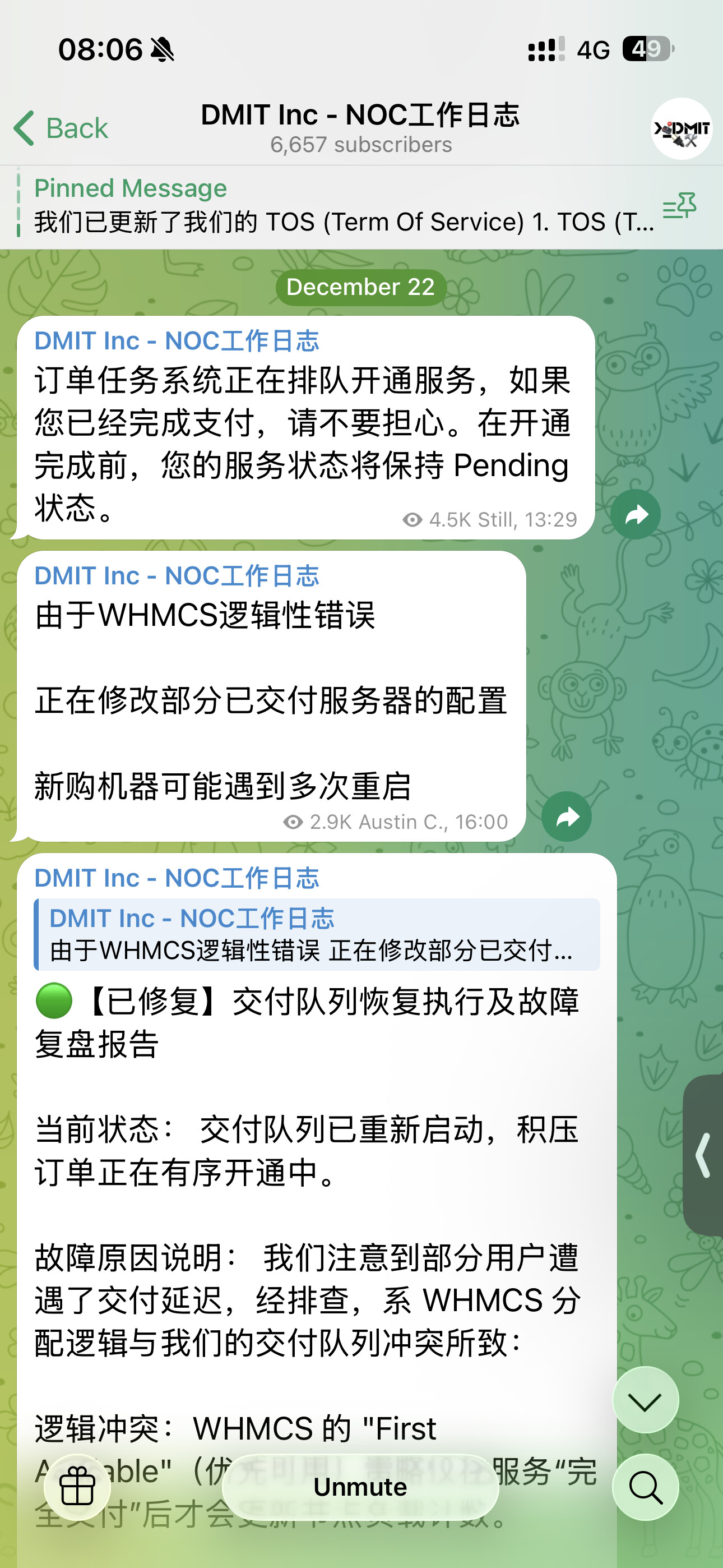Forward the 13:29 Pending status message

point(636,515)
